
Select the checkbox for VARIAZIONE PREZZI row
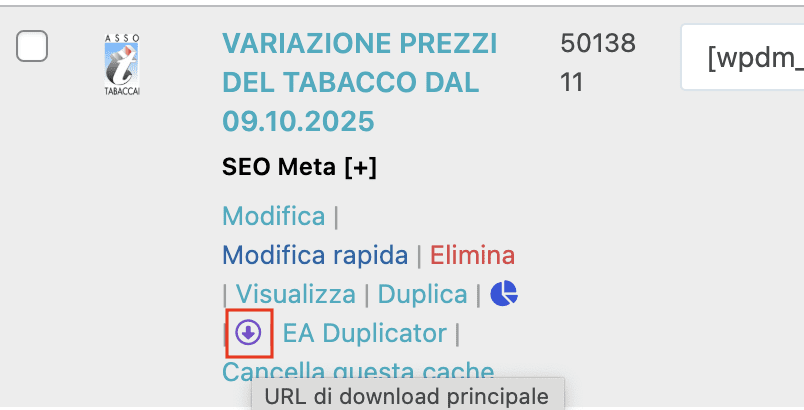(x=32, y=46)
